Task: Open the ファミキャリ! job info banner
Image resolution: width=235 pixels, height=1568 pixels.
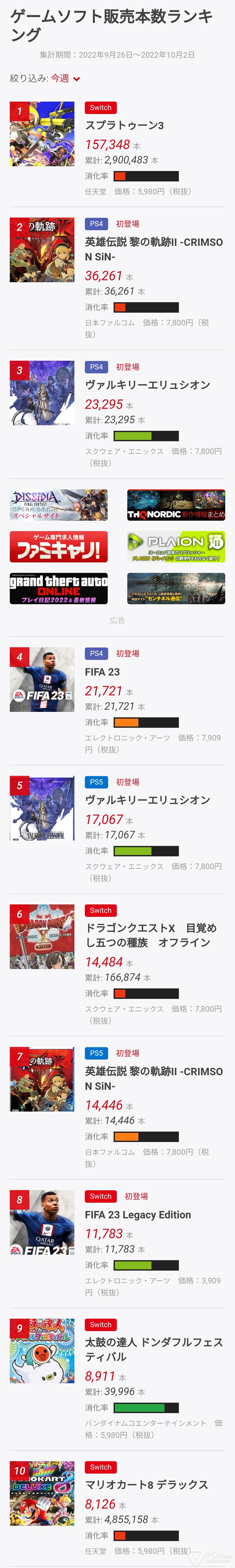Action: tap(59, 547)
